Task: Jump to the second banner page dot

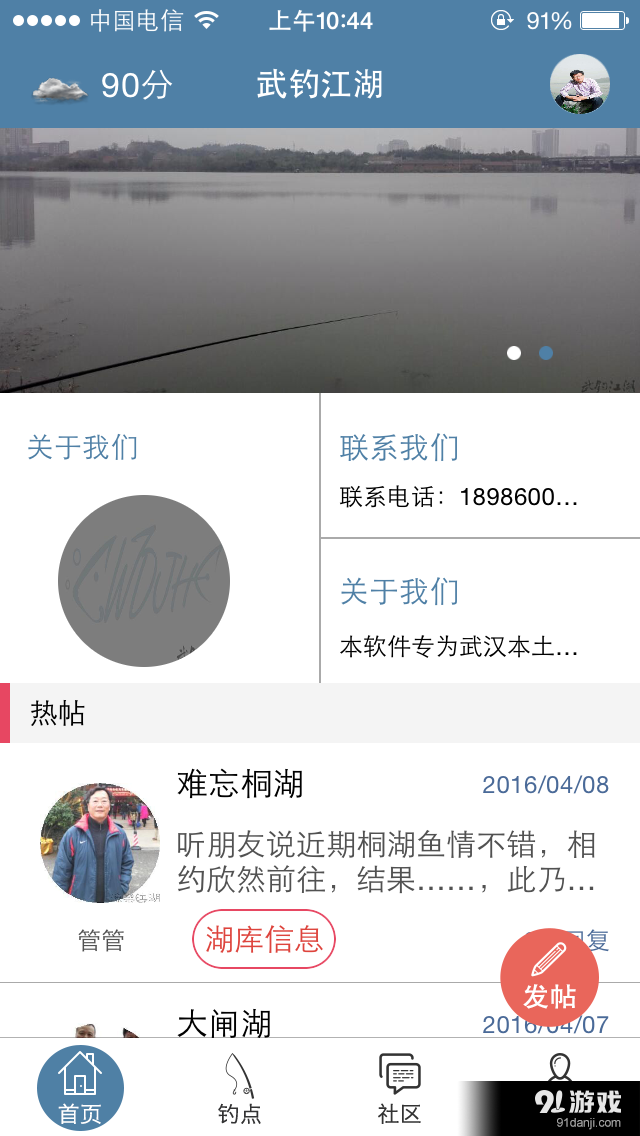Action: click(546, 353)
